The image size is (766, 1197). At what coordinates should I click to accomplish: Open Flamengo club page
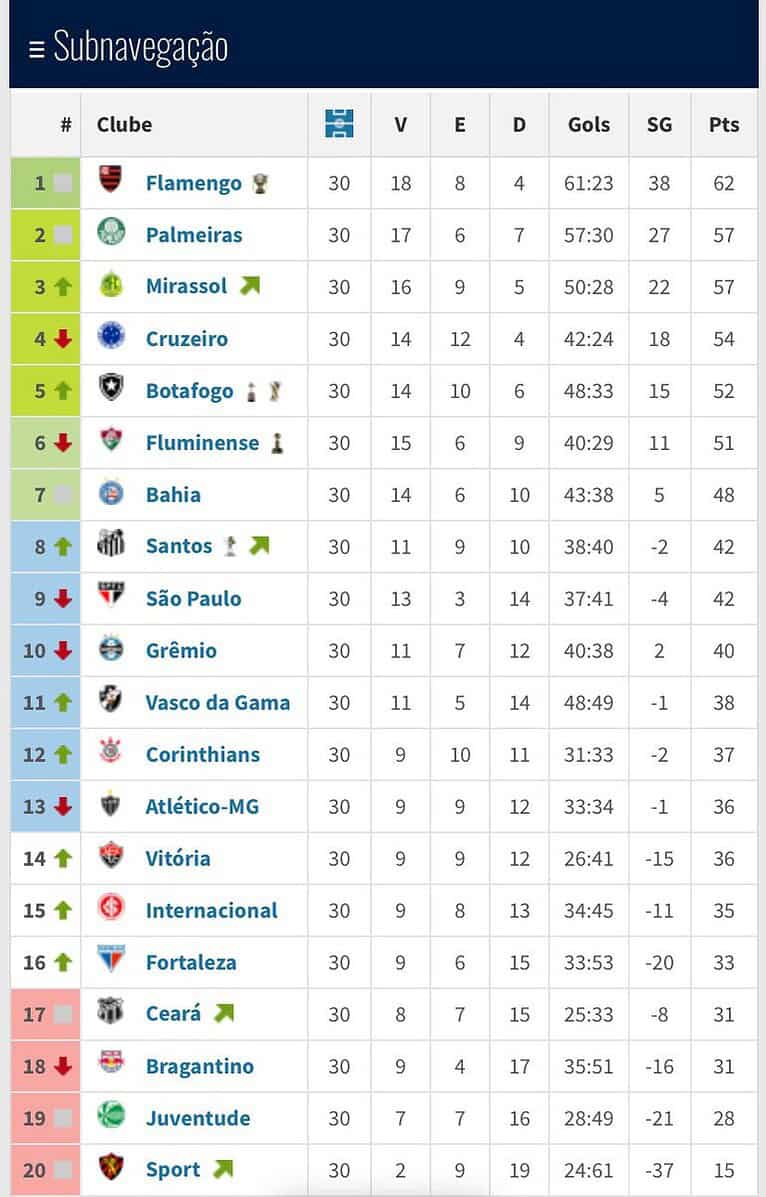[x=193, y=183]
